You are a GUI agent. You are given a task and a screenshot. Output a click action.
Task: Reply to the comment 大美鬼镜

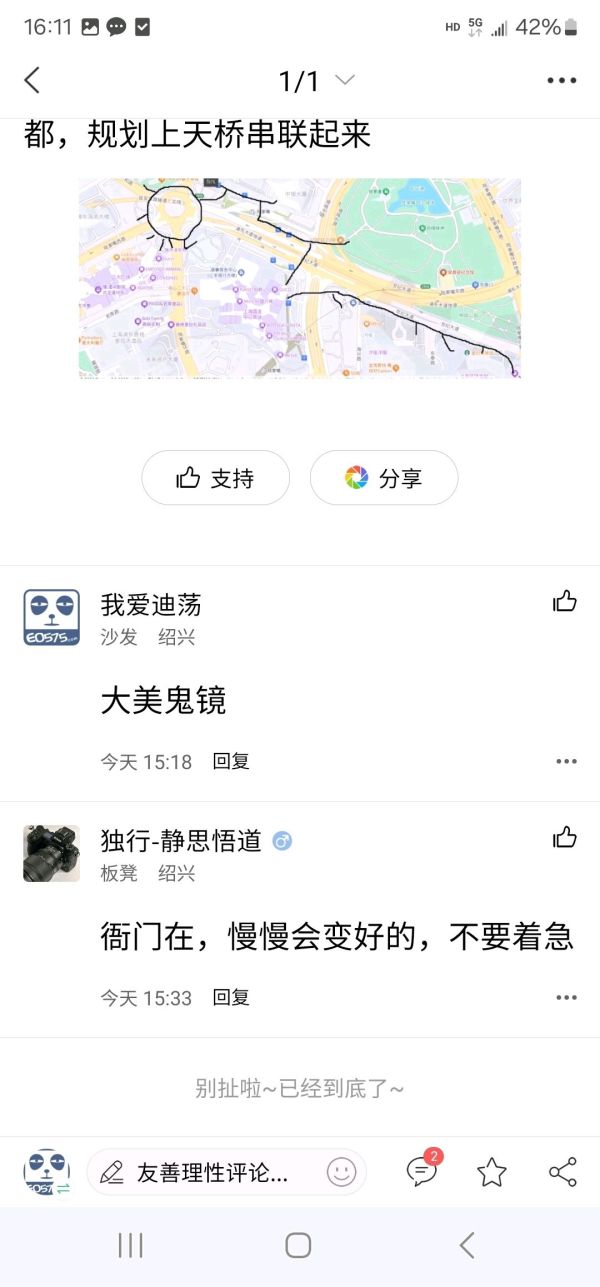pyautogui.click(x=231, y=761)
